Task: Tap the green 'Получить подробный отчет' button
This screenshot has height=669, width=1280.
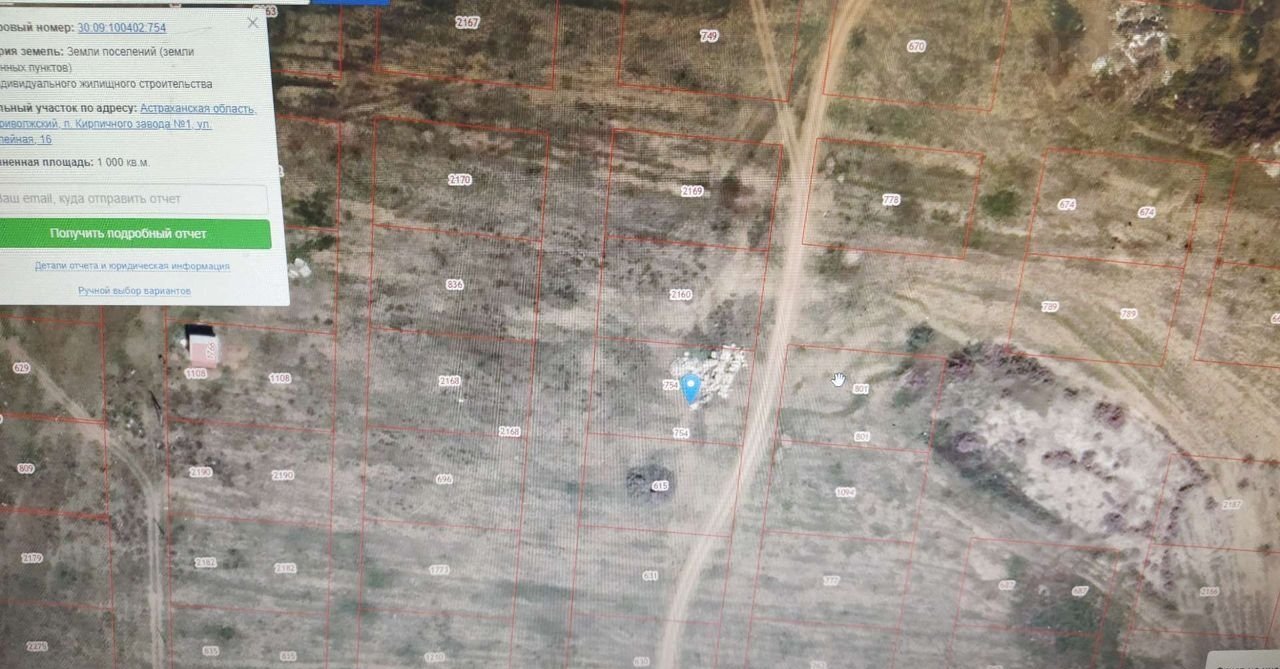Action: tap(130, 234)
